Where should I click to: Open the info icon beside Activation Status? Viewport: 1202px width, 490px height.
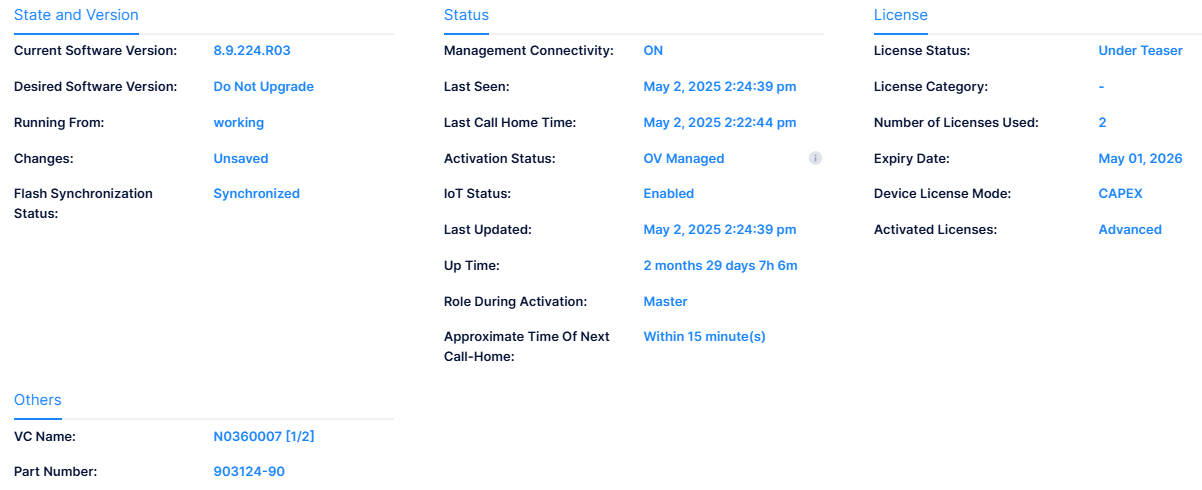pos(815,158)
